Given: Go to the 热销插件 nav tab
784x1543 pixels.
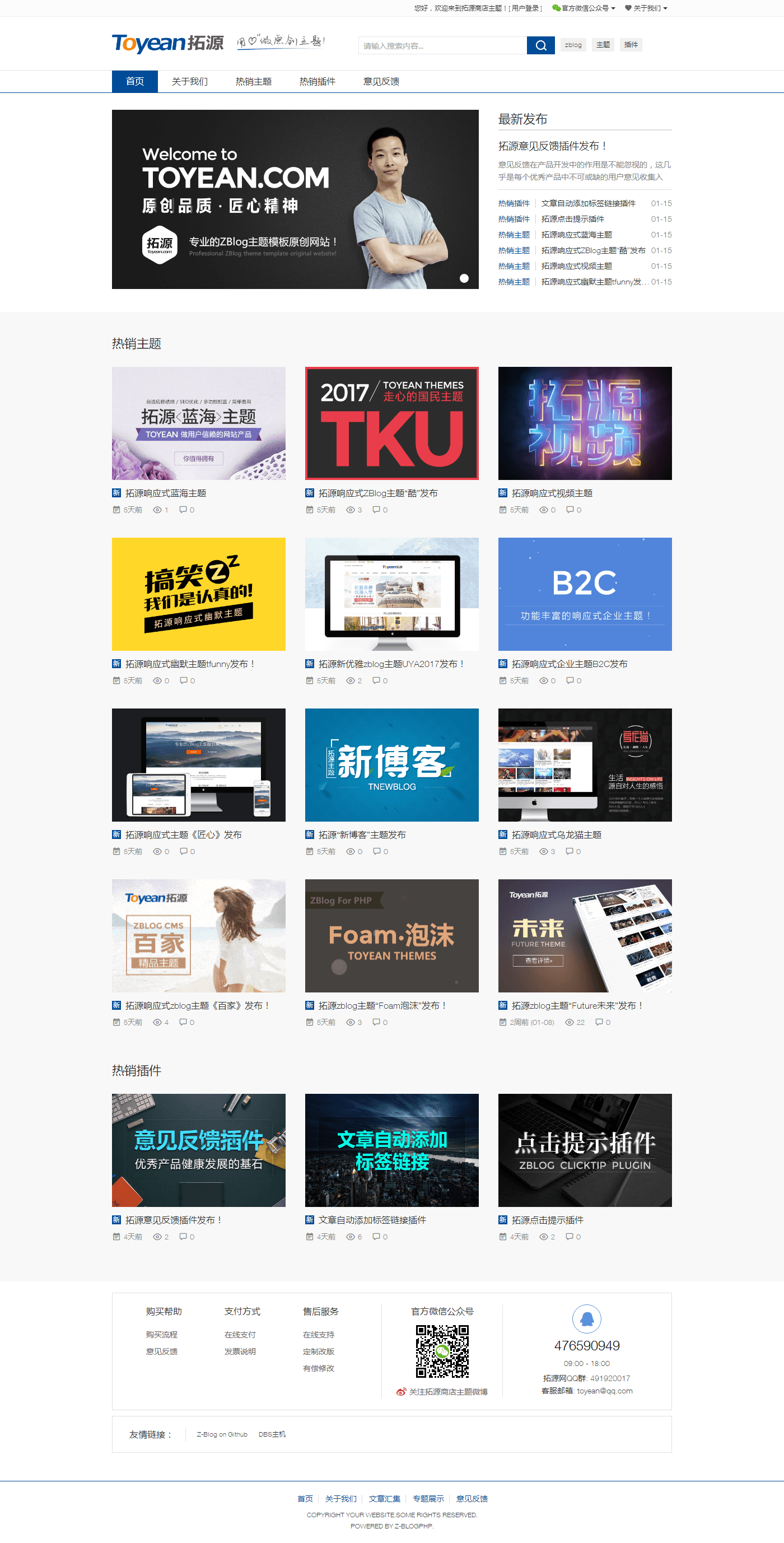Looking at the screenshot, I should coord(317,81).
